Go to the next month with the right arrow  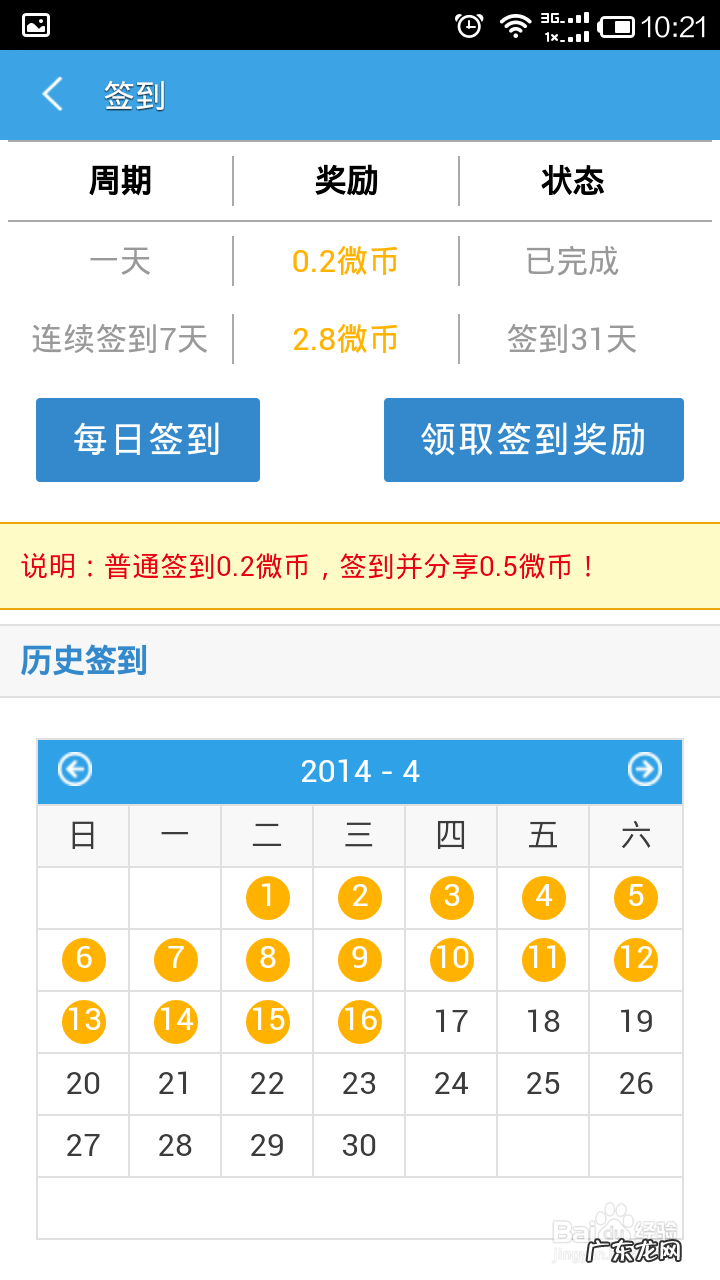pos(646,770)
